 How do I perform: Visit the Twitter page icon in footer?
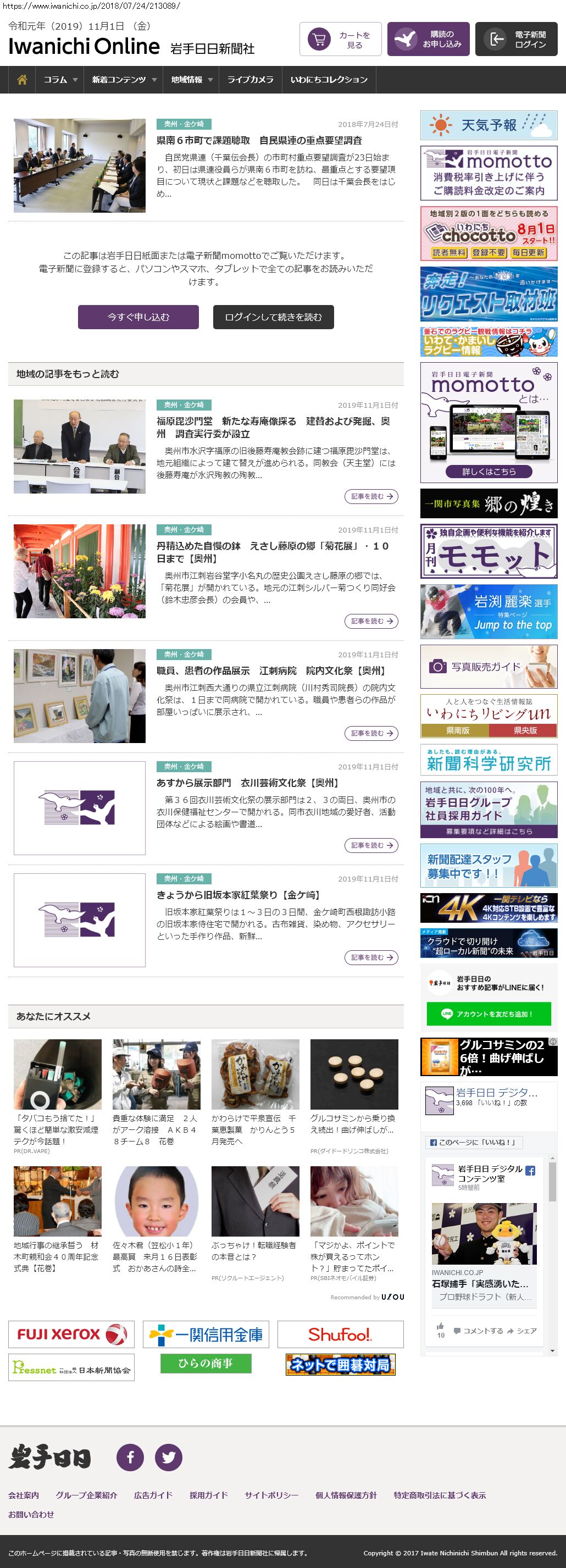coord(169,1457)
